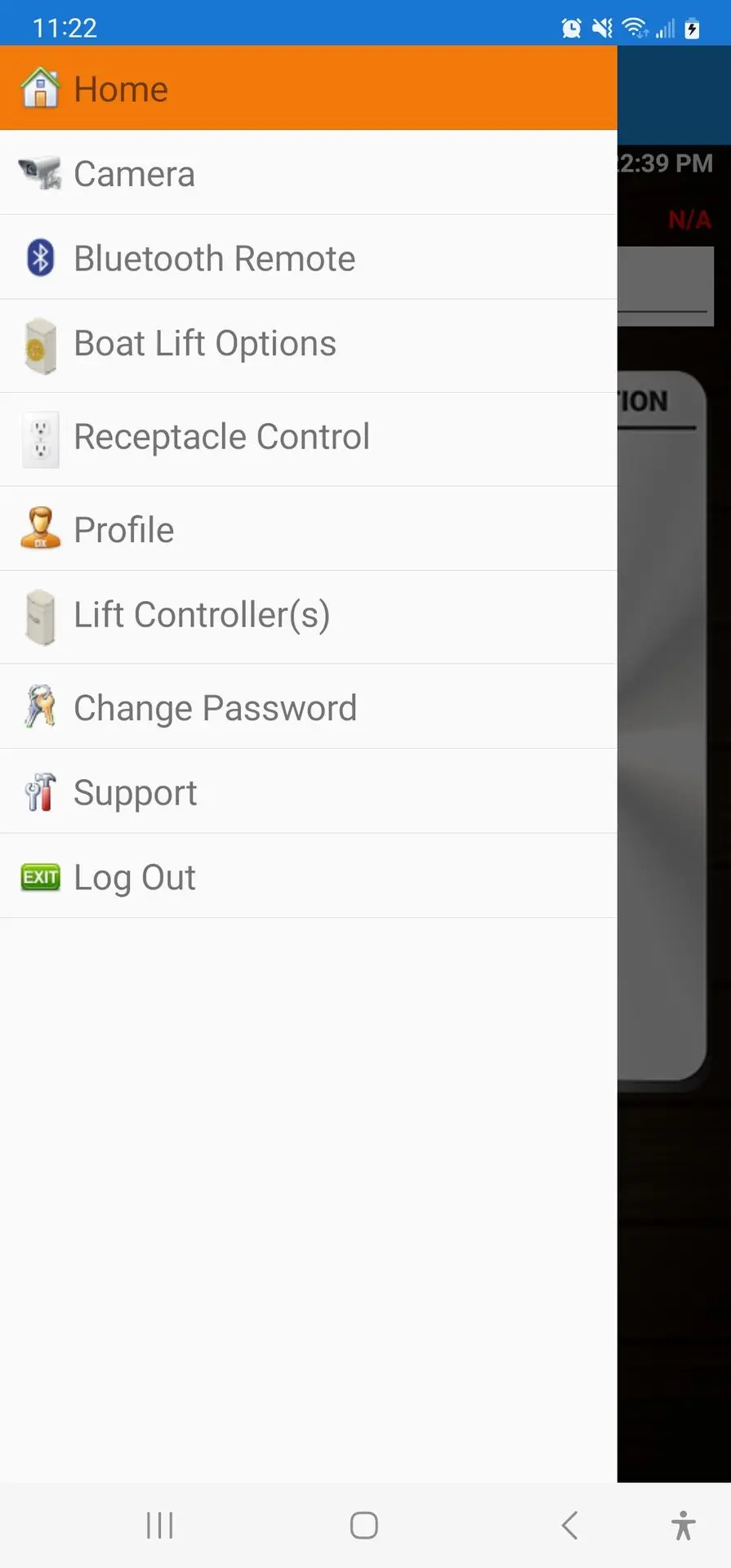Viewport: 731px width, 1568px height.
Task: Select Change Password
Action: [309, 707]
